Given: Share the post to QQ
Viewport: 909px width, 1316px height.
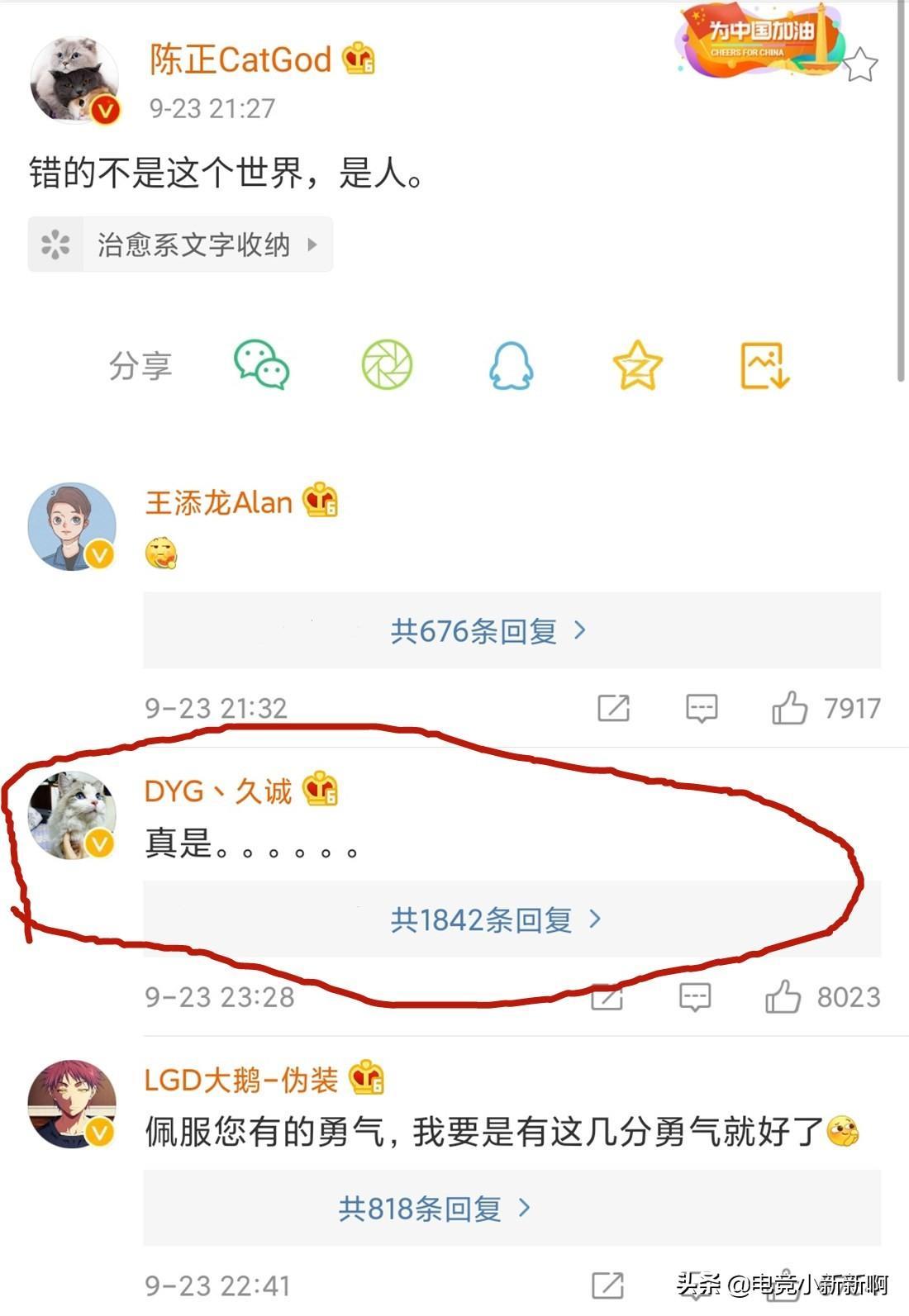Looking at the screenshot, I should [x=512, y=365].
